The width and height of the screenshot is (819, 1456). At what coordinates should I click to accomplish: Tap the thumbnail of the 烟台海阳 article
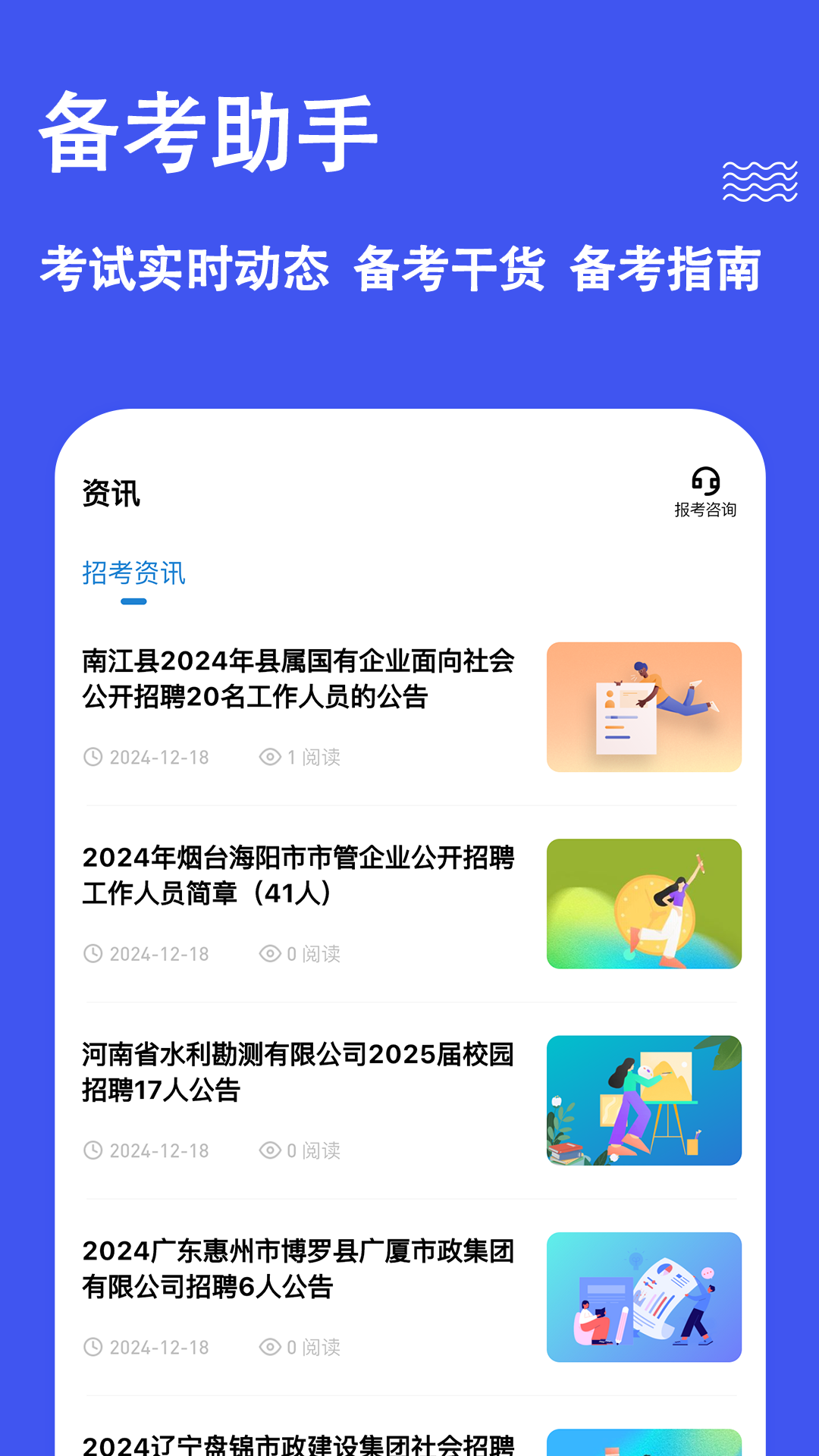pyautogui.click(x=644, y=904)
